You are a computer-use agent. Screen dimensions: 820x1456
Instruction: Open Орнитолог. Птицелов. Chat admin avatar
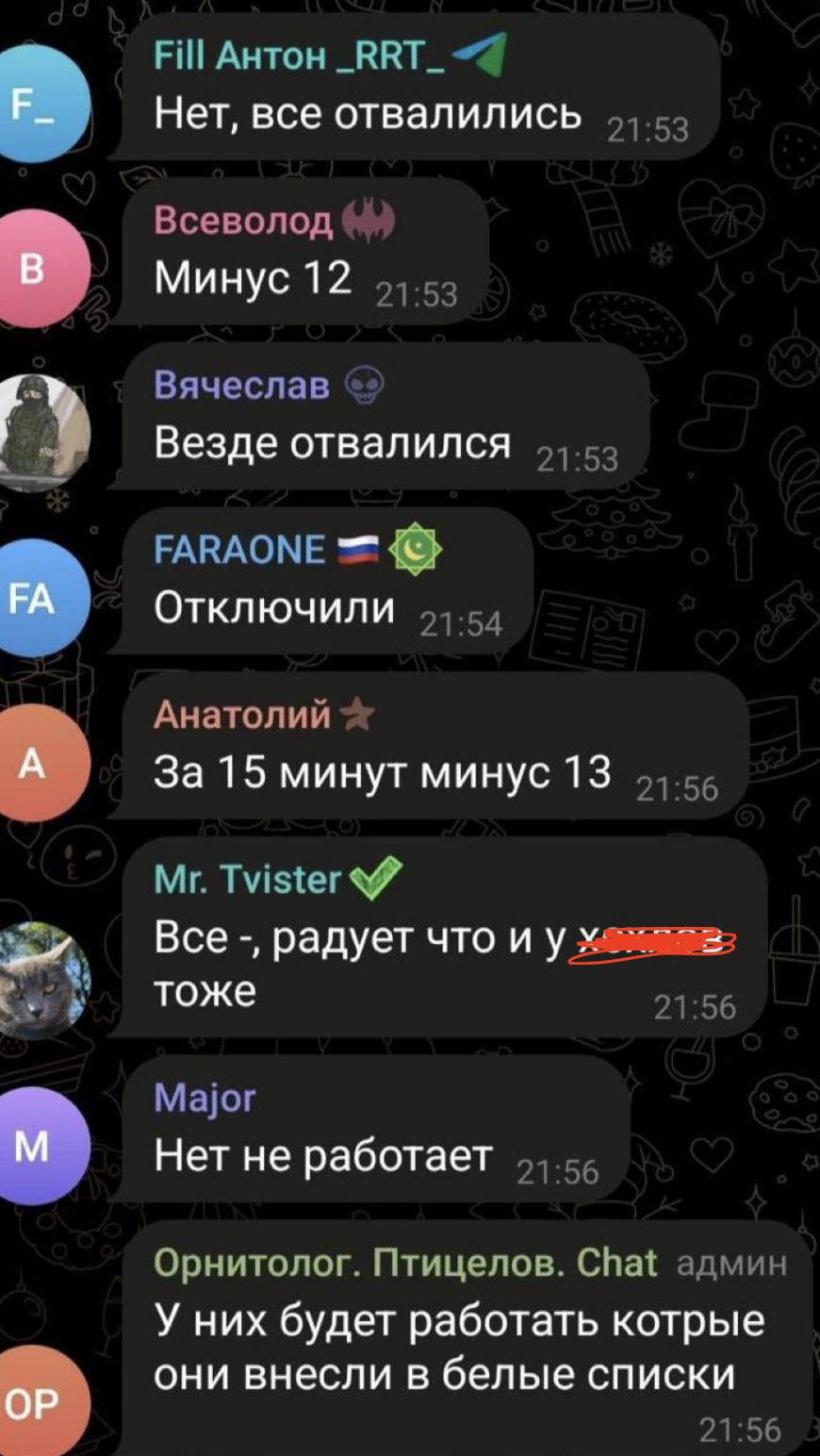[x=38, y=1403]
